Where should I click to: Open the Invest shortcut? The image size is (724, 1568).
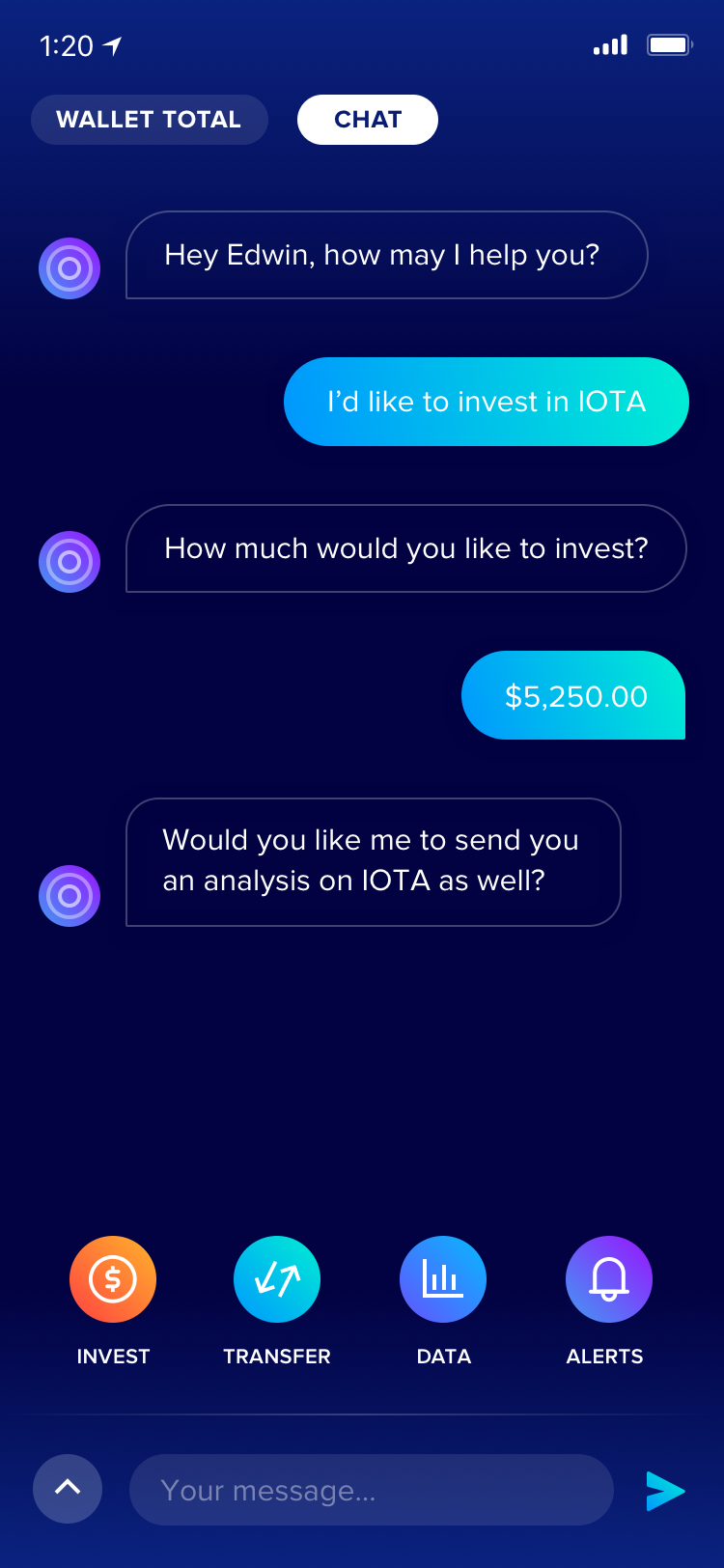(x=113, y=1279)
